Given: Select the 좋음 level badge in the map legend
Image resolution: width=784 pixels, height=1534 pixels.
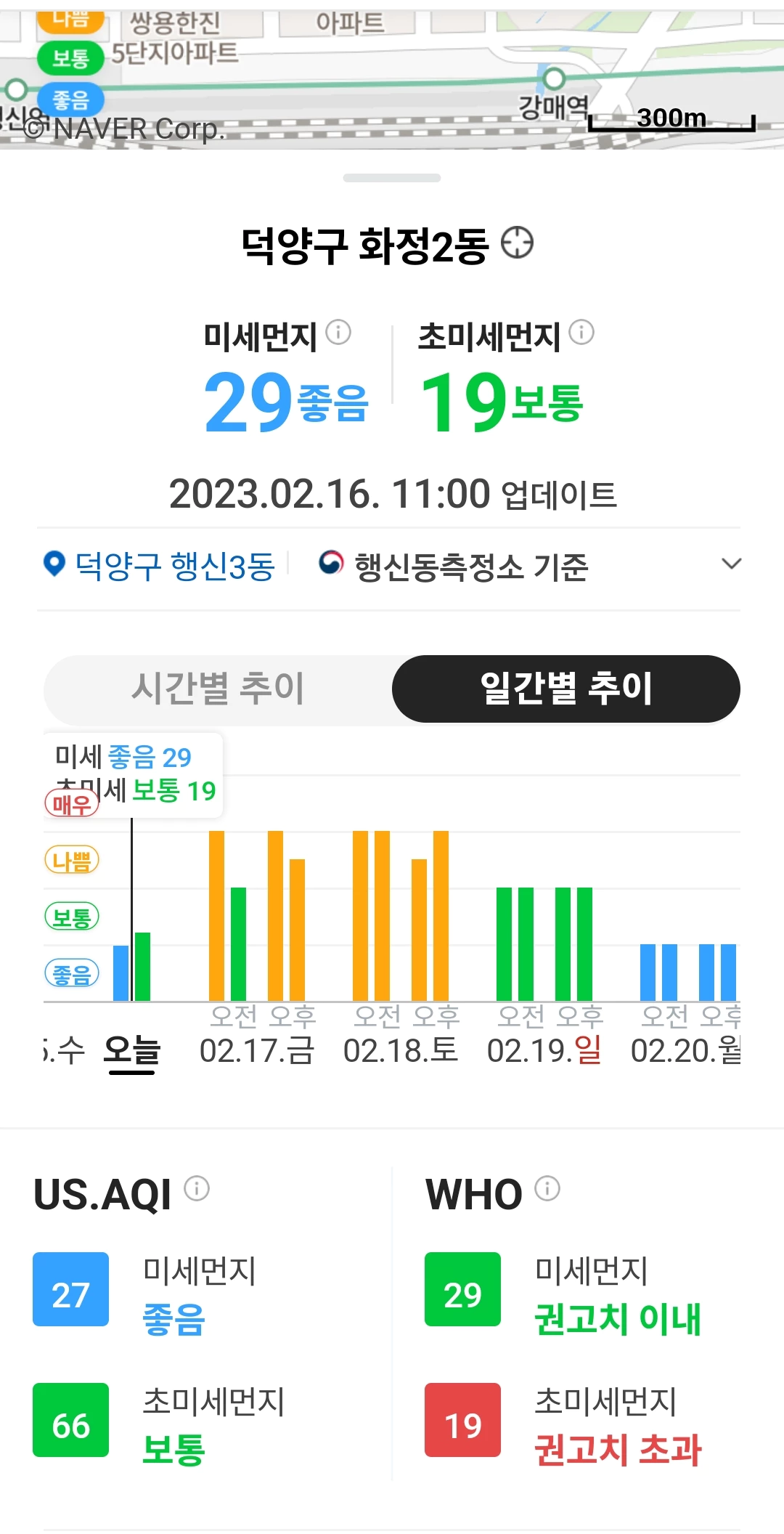Looking at the screenshot, I should click(x=73, y=99).
